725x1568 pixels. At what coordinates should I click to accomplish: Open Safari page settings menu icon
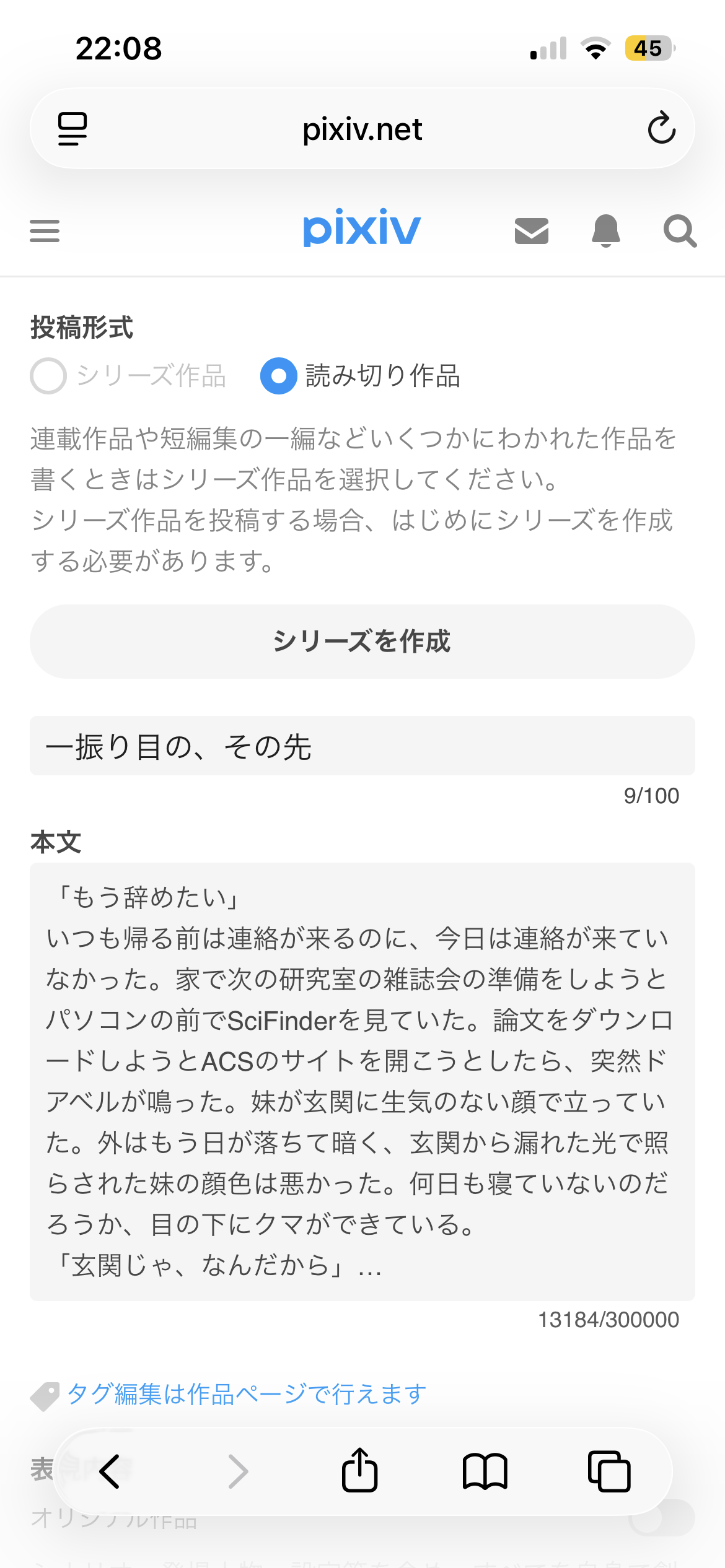(72, 129)
